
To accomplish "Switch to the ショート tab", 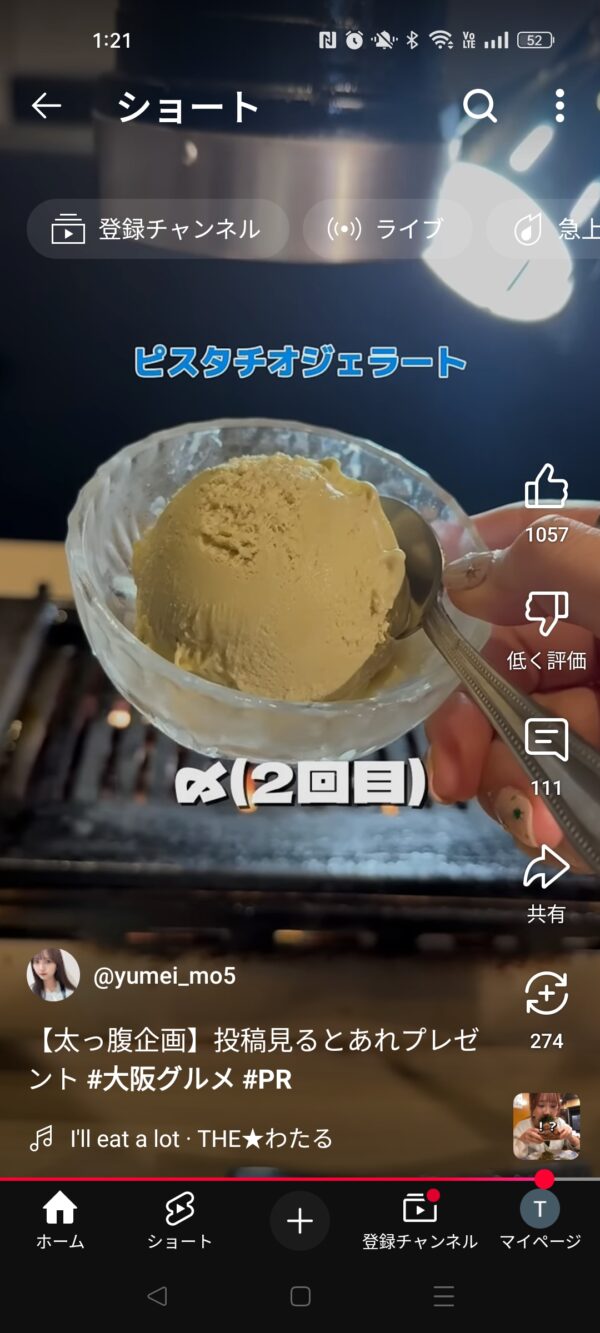I will pos(180,1221).
